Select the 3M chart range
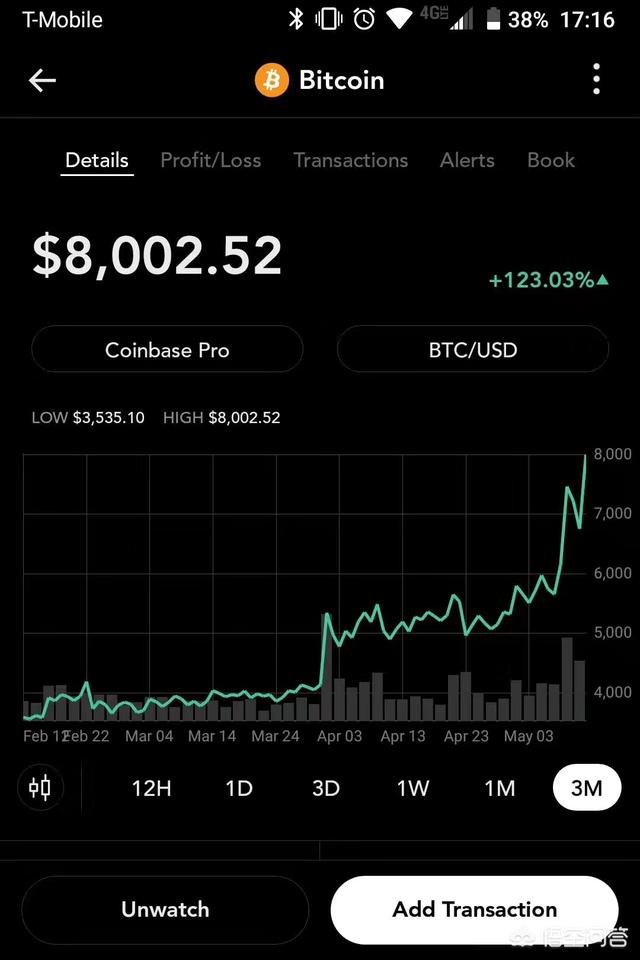 [x=586, y=788]
